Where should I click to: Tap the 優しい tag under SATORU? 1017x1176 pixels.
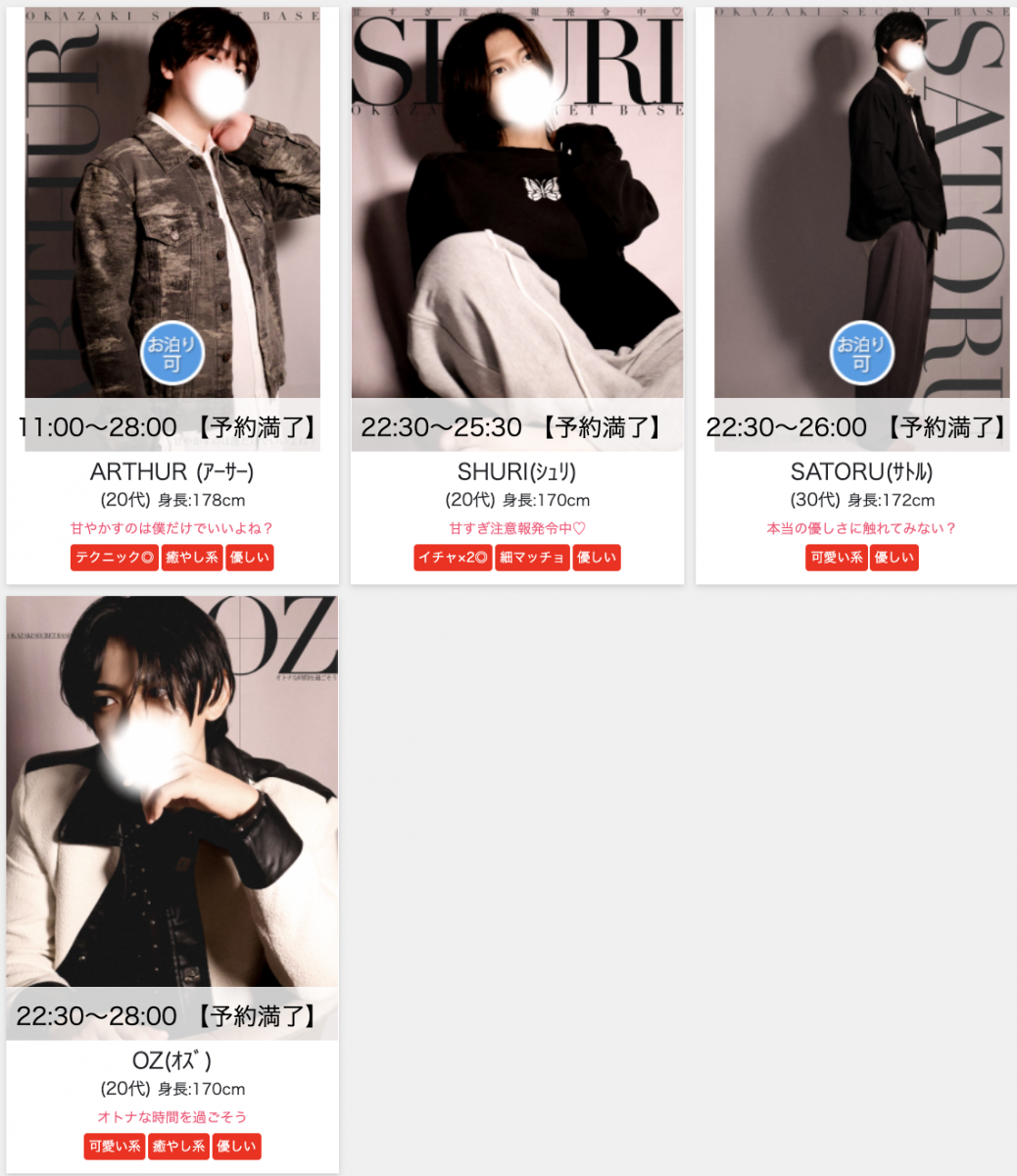894,558
